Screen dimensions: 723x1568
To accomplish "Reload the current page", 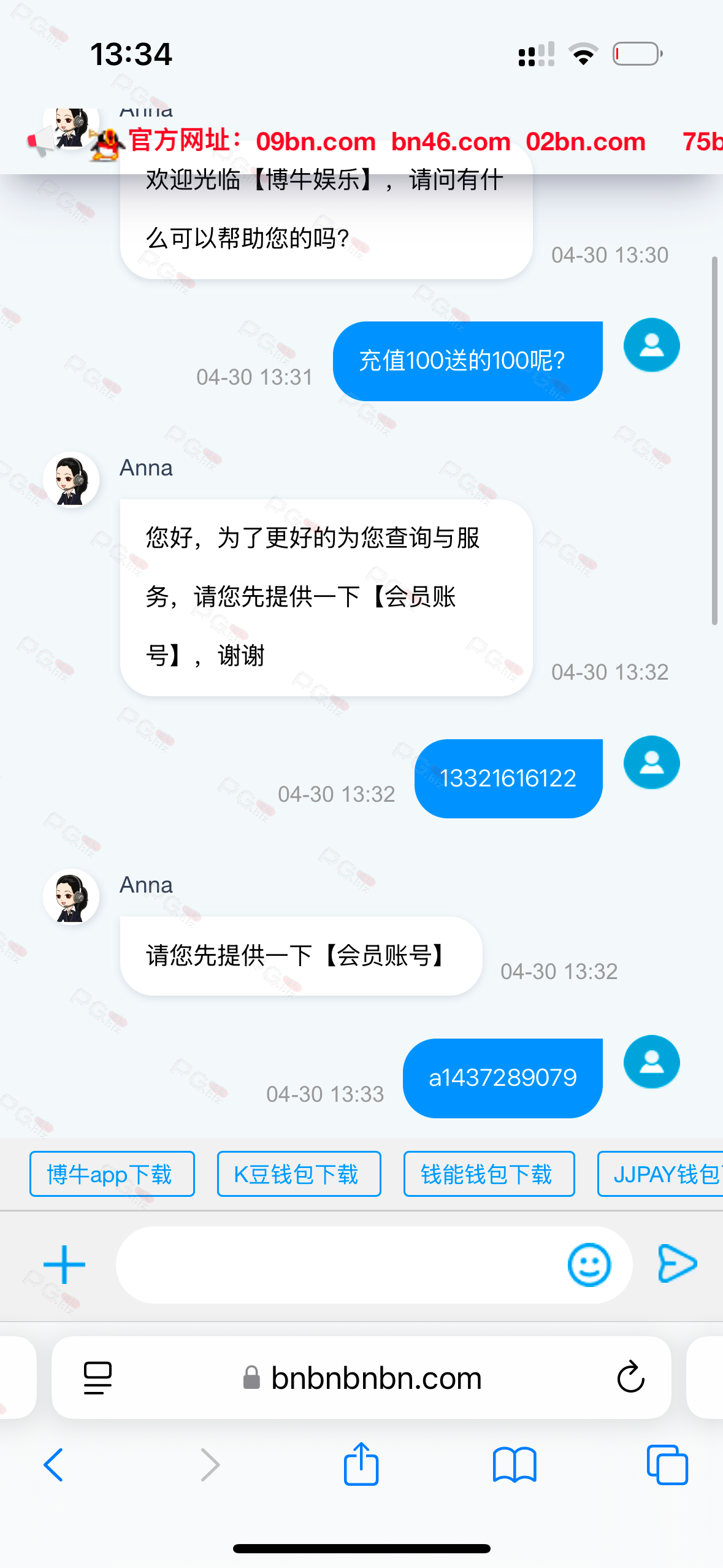I will coord(630,1378).
